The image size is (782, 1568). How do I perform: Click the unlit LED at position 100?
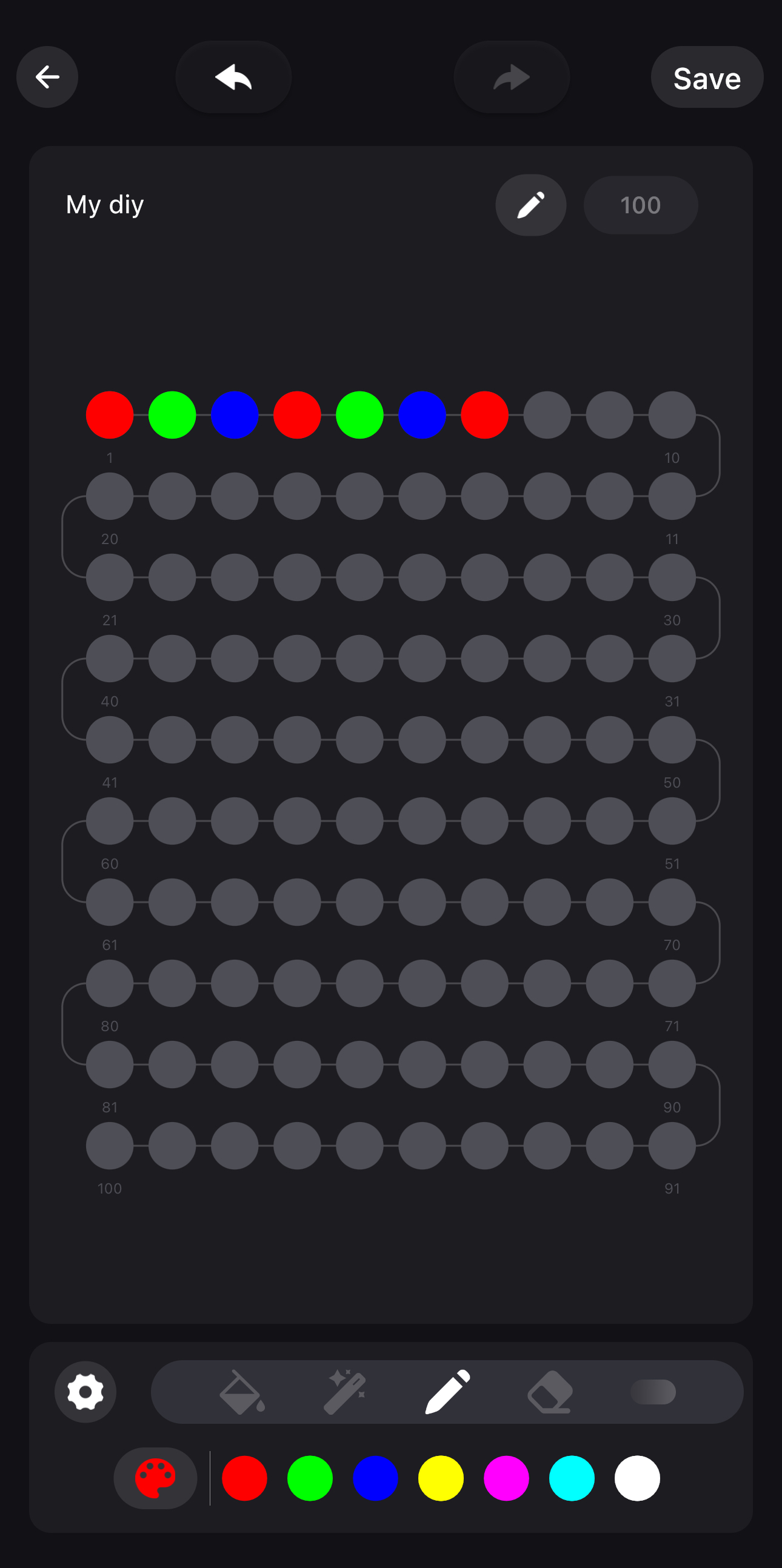tap(109, 1146)
